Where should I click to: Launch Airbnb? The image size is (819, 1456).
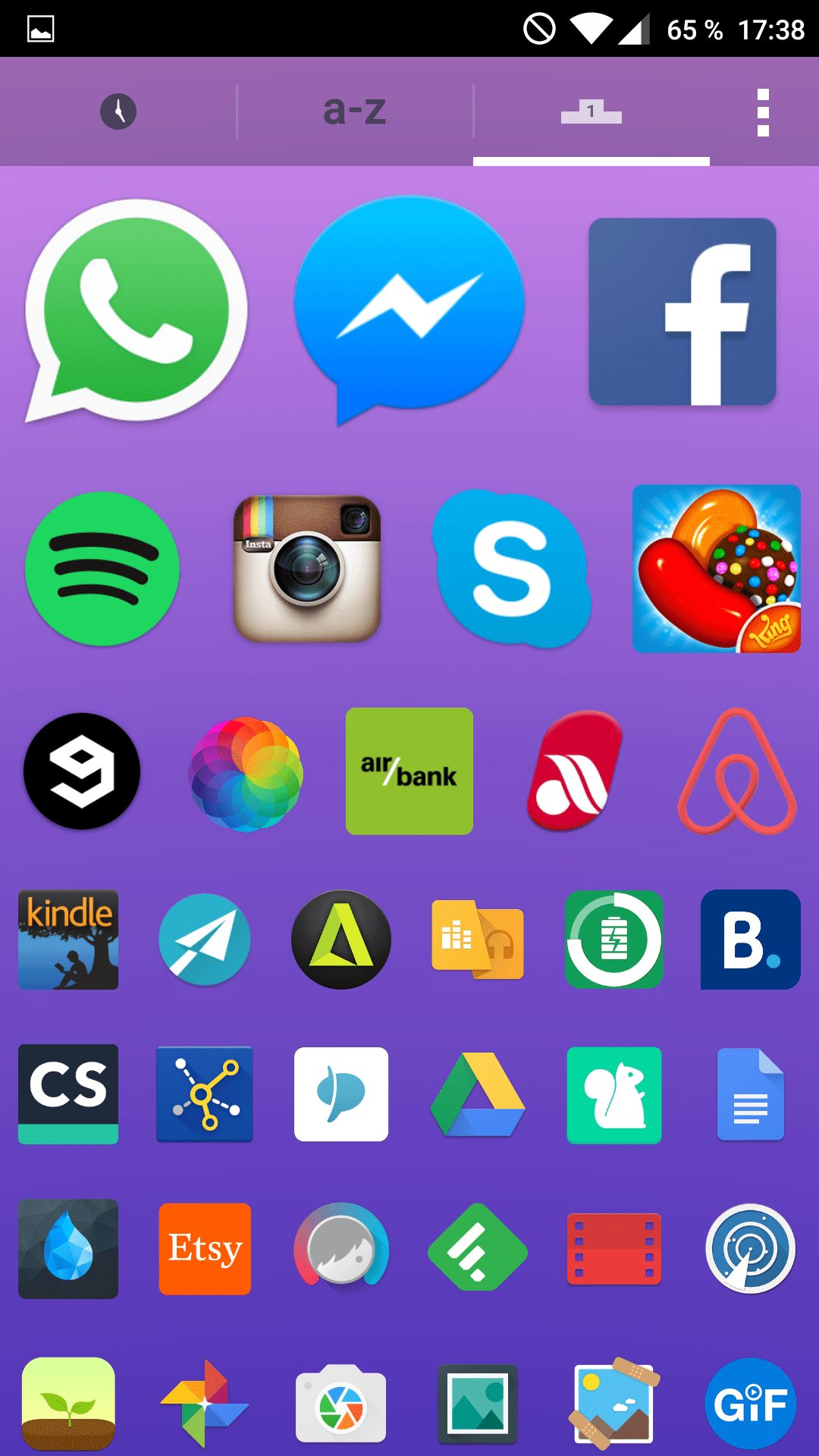coord(737,771)
